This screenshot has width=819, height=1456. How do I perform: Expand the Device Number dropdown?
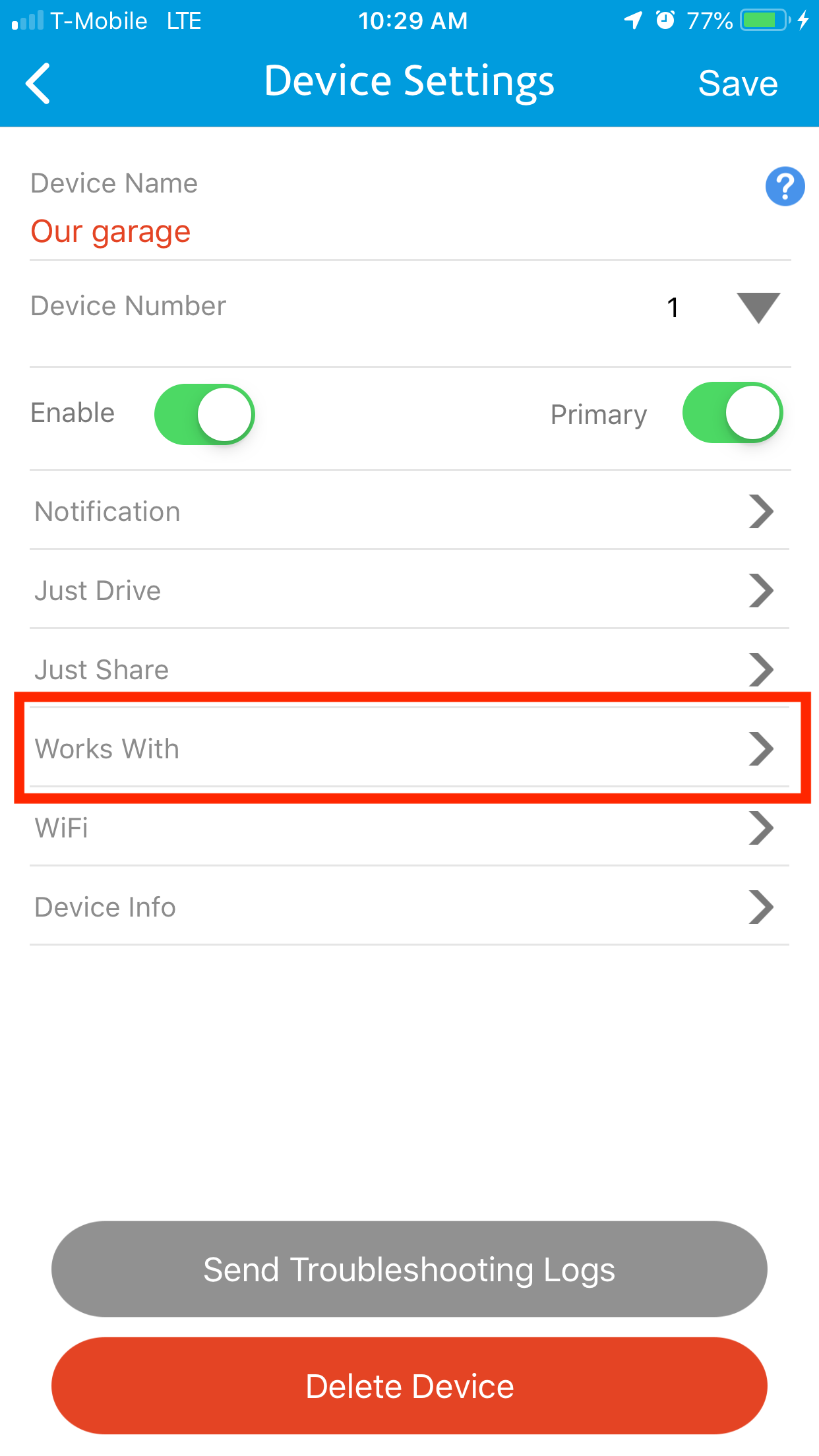[x=758, y=307]
